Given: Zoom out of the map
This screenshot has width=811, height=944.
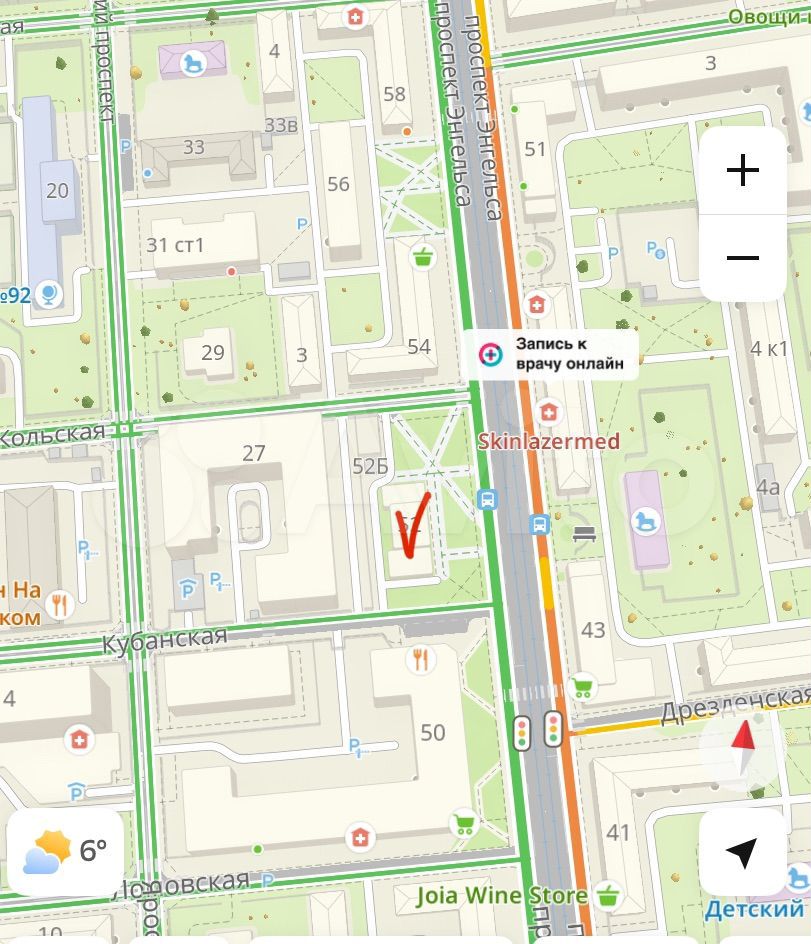Looking at the screenshot, I should coord(742,258).
